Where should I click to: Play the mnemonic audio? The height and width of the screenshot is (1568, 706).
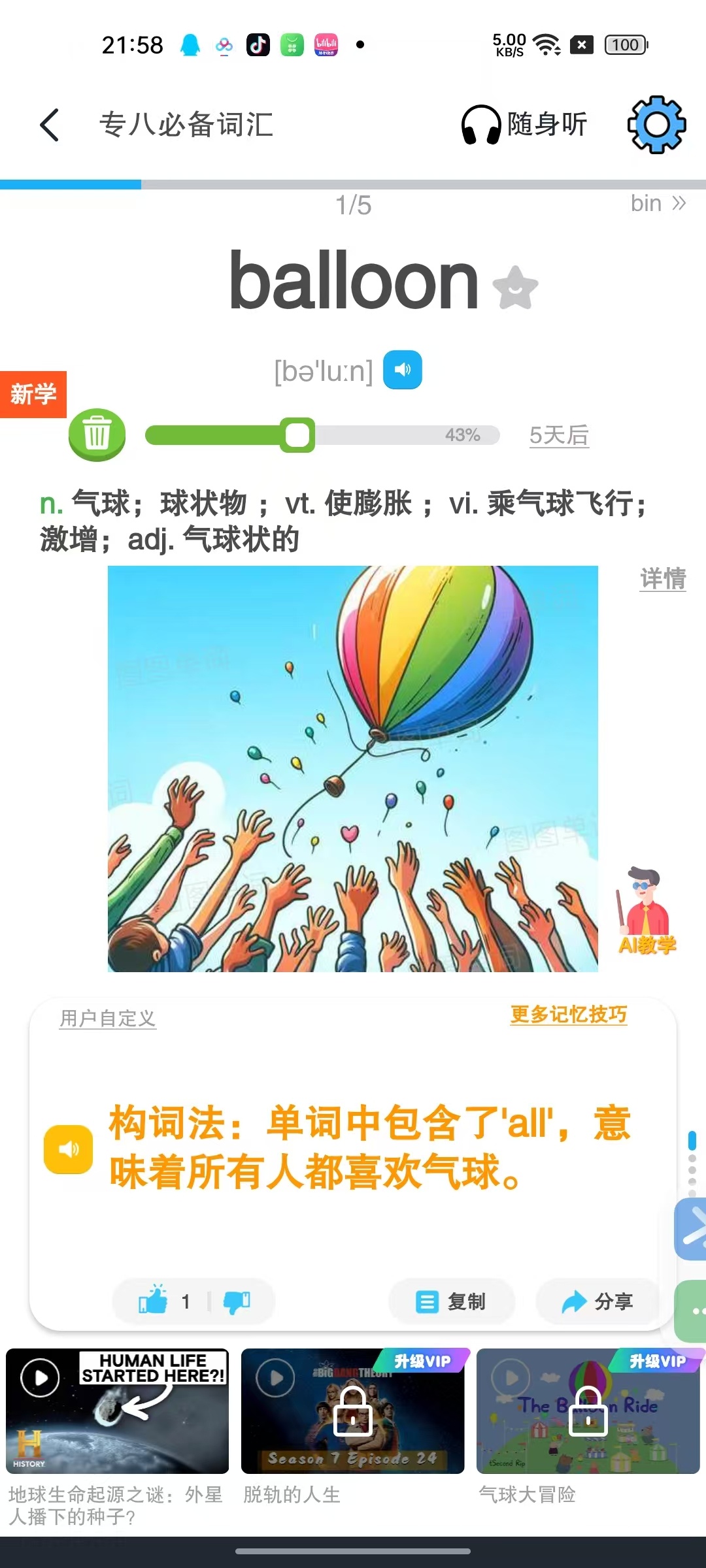coord(68,1149)
